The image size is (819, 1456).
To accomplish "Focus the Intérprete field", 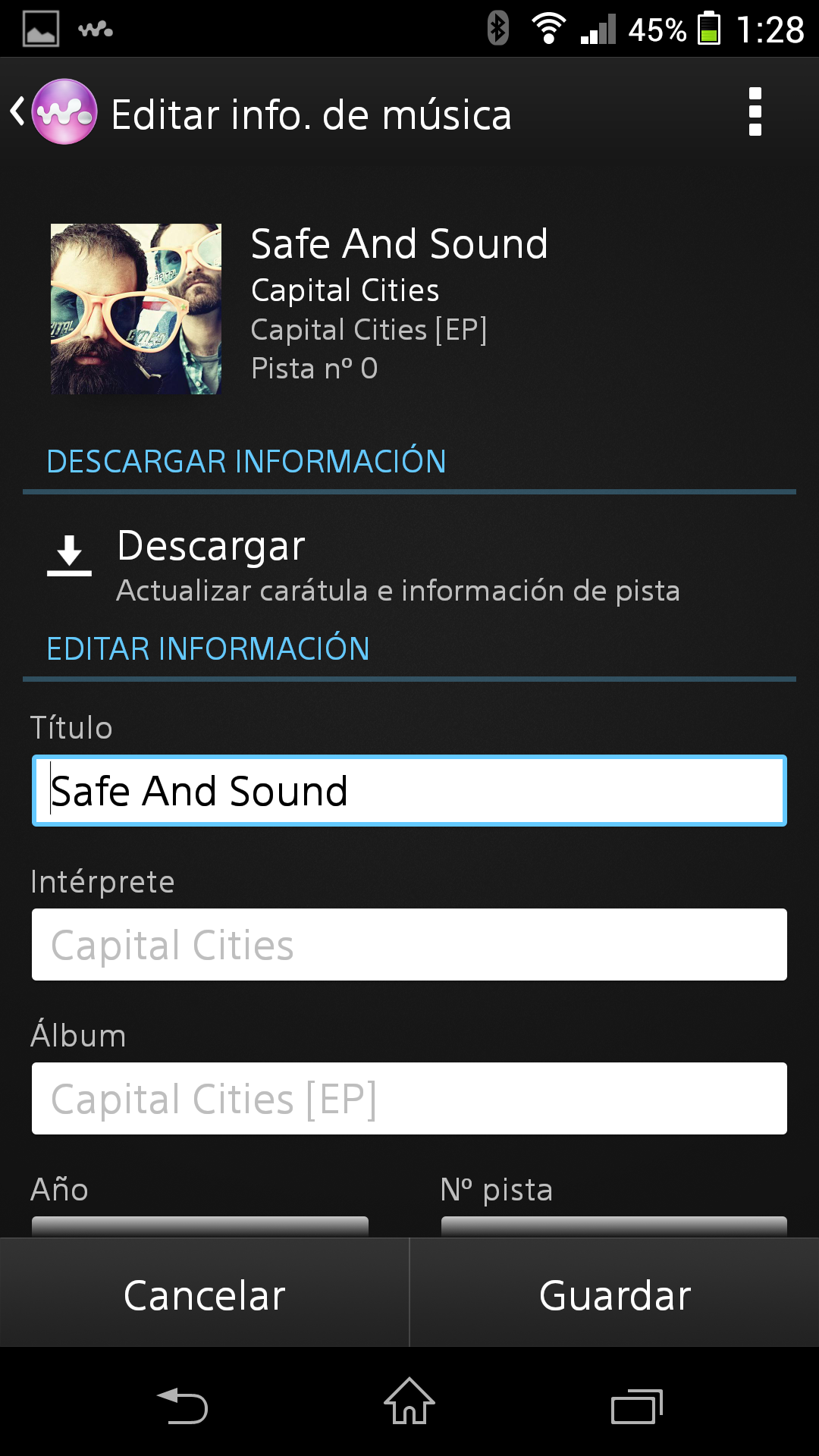I will pyautogui.click(x=409, y=944).
